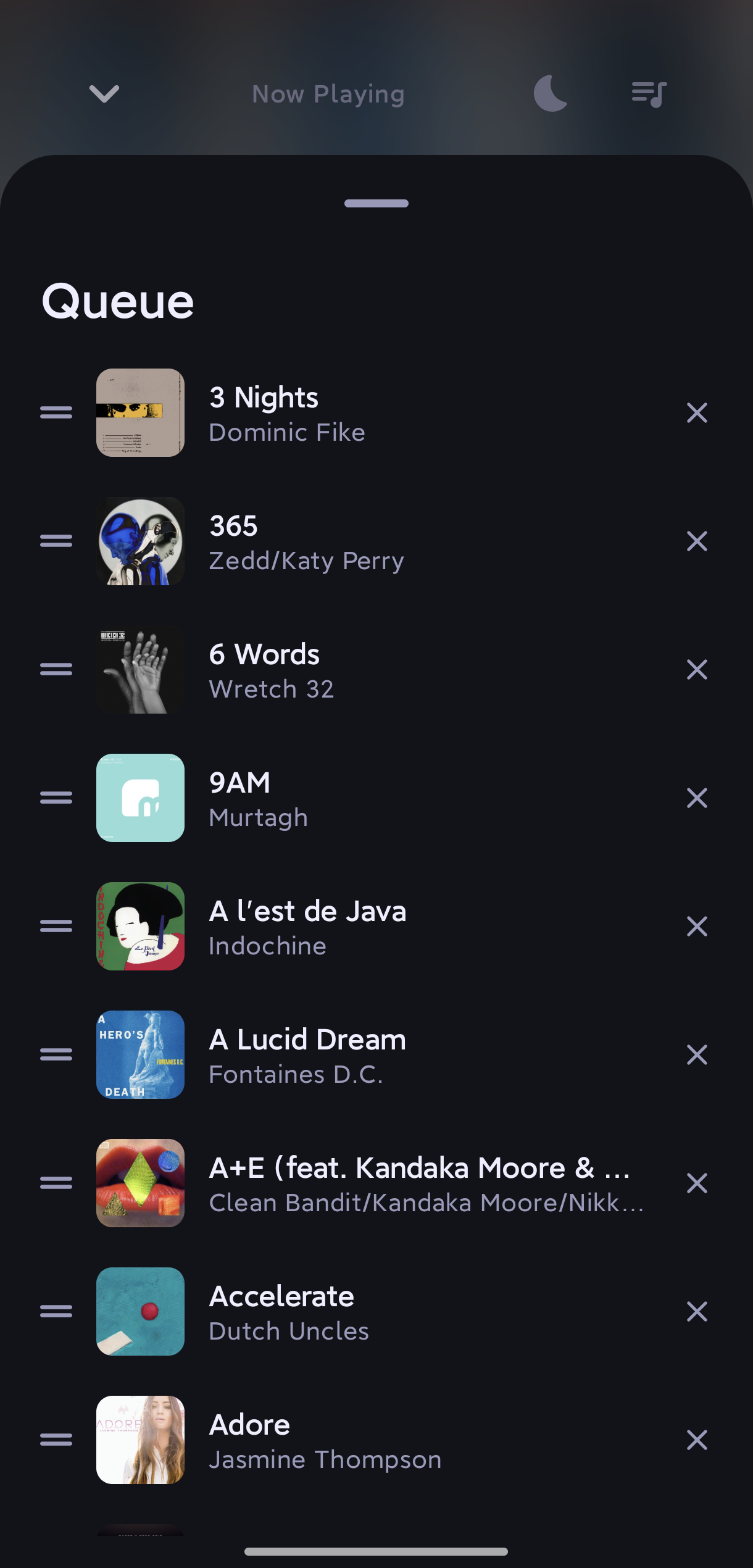Viewport: 753px width, 1568px height.
Task: Play 3 Nights by Dominic Fike
Action: [376, 413]
